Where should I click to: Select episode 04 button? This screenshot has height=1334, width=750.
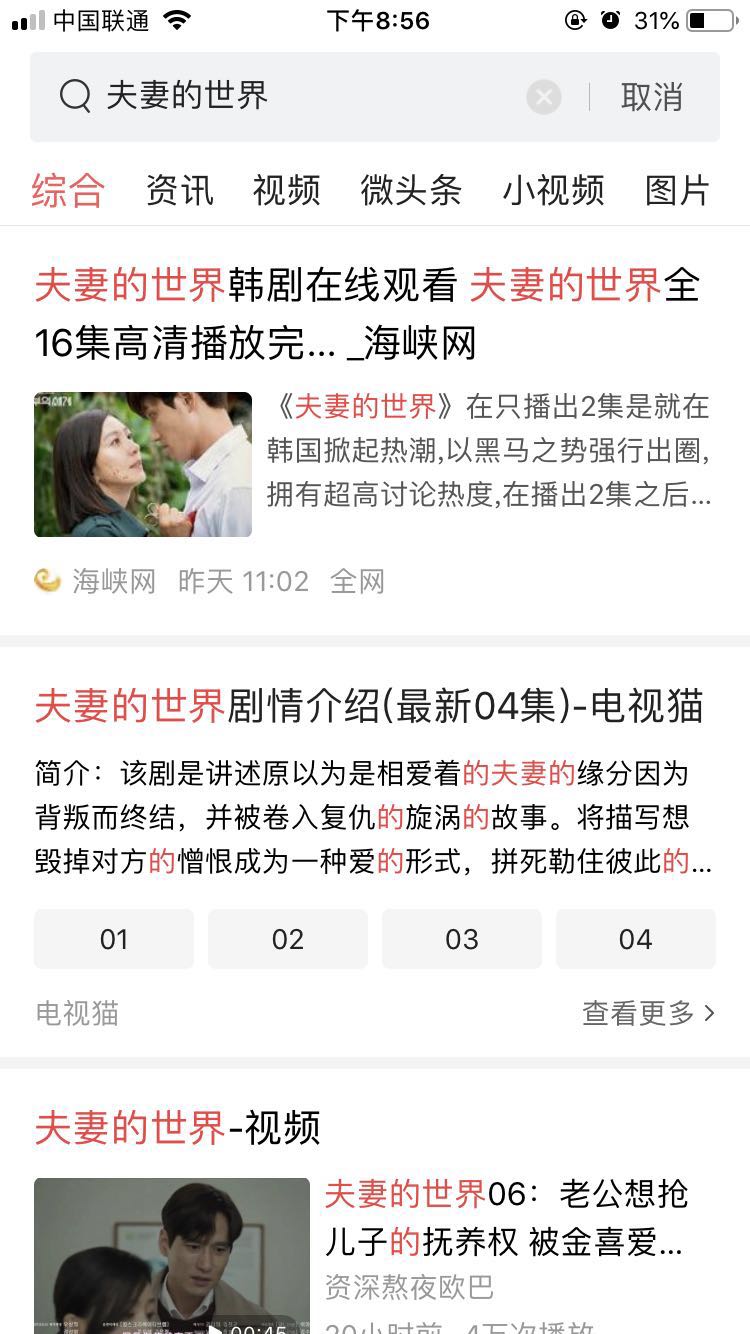pyautogui.click(x=635, y=938)
